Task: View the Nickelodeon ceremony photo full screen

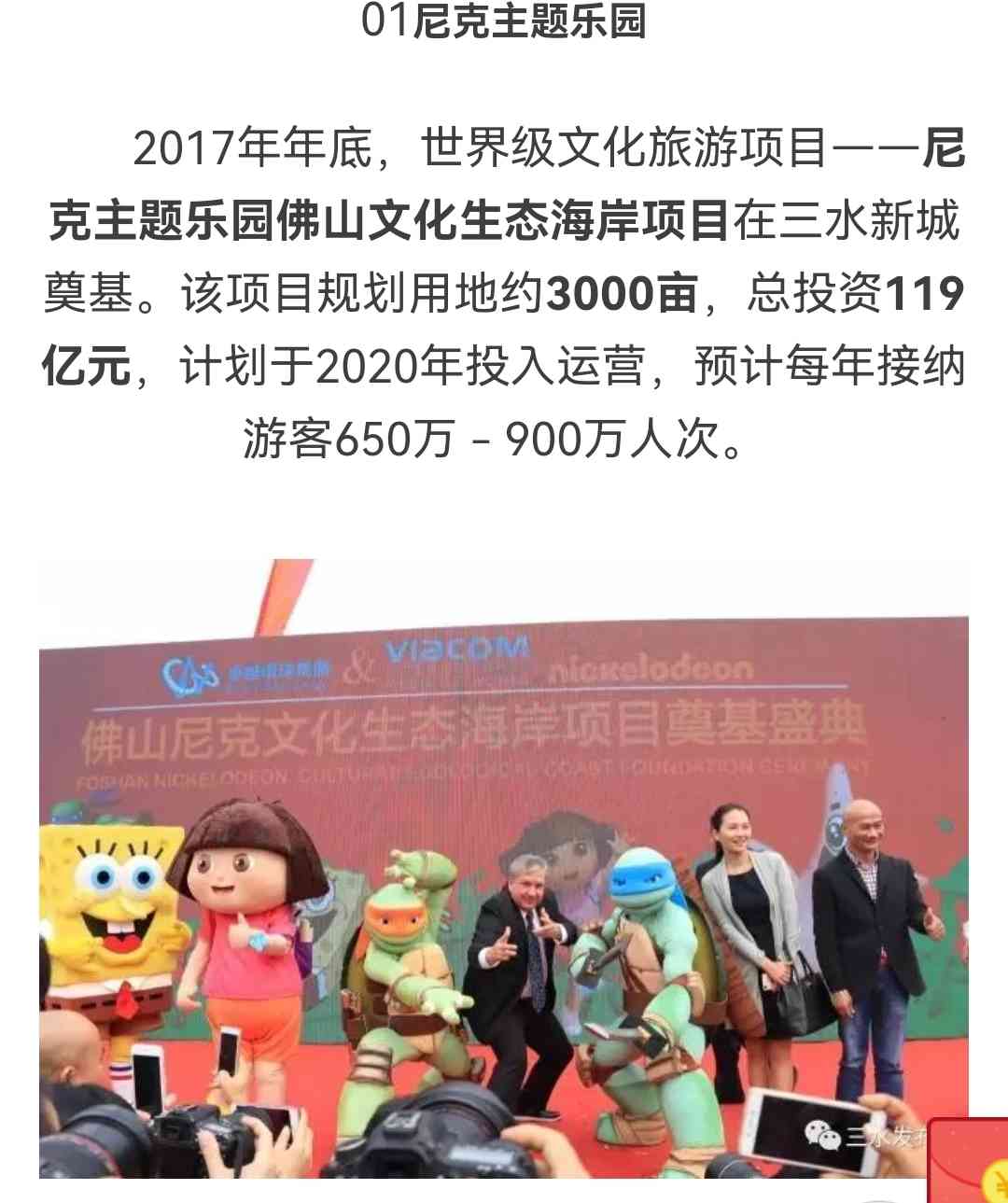Action: 502,868
